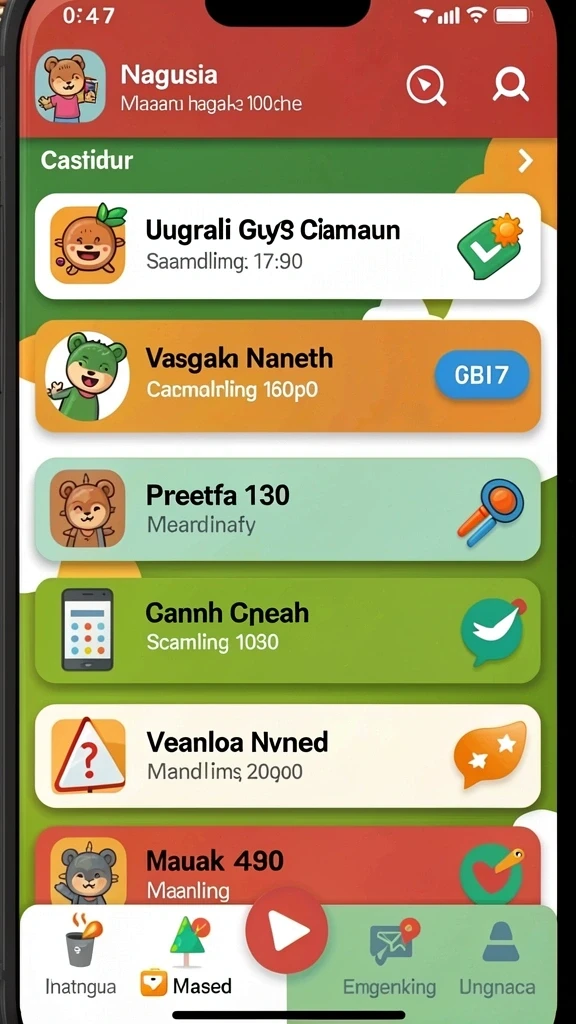This screenshot has height=1024, width=576.
Task: Tap the chat bubble icon on Gannh Cneah
Action: tap(493, 630)
